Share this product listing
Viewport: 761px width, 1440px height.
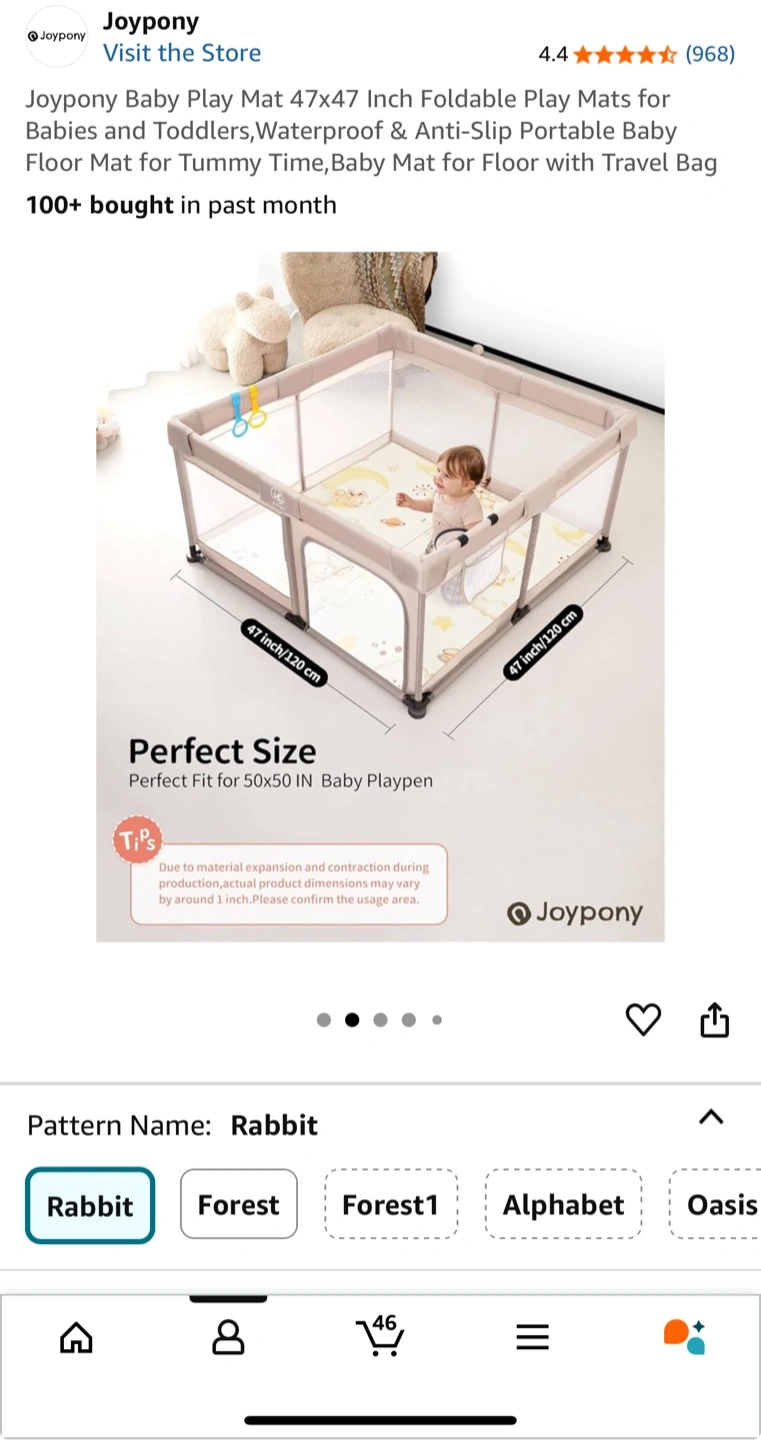point(715,1020)
